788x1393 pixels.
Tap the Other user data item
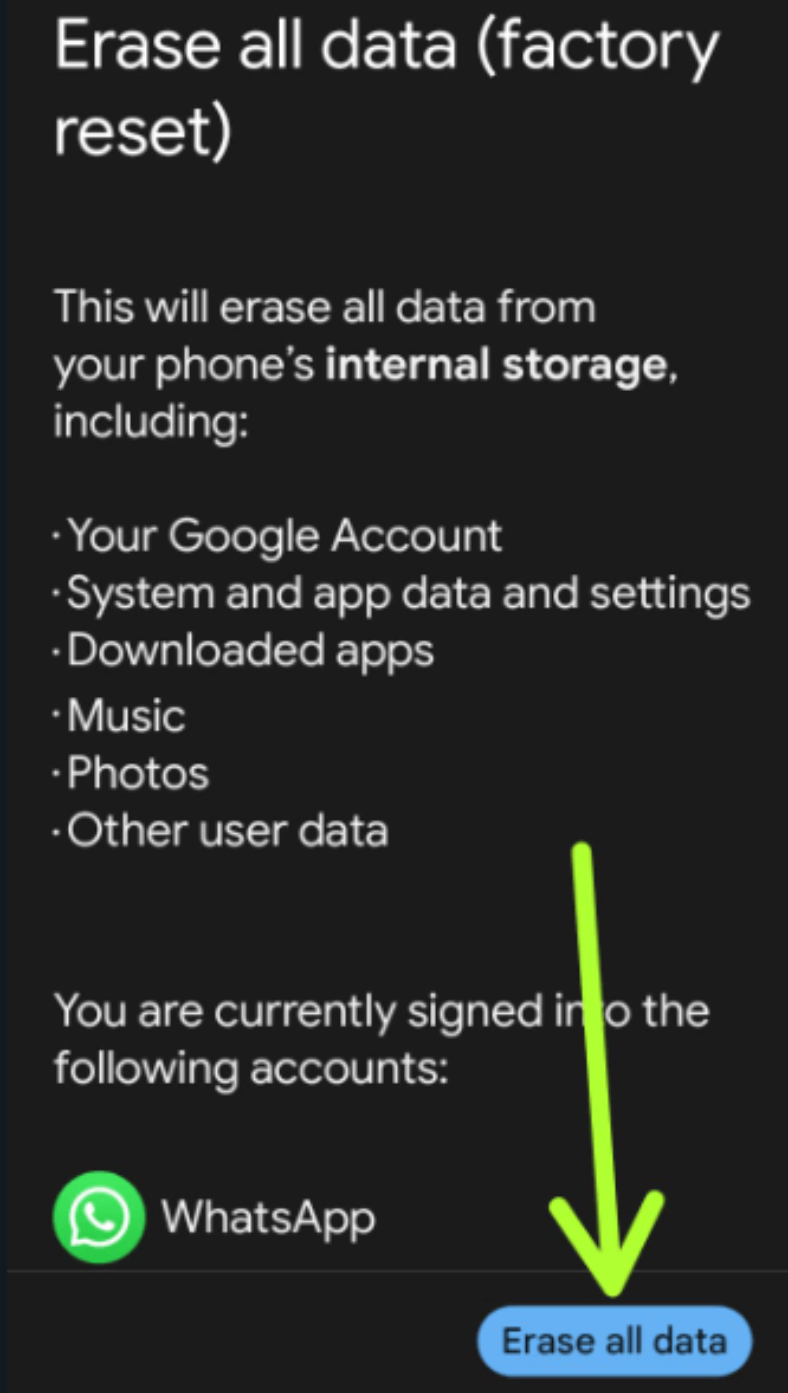[225, 830]
